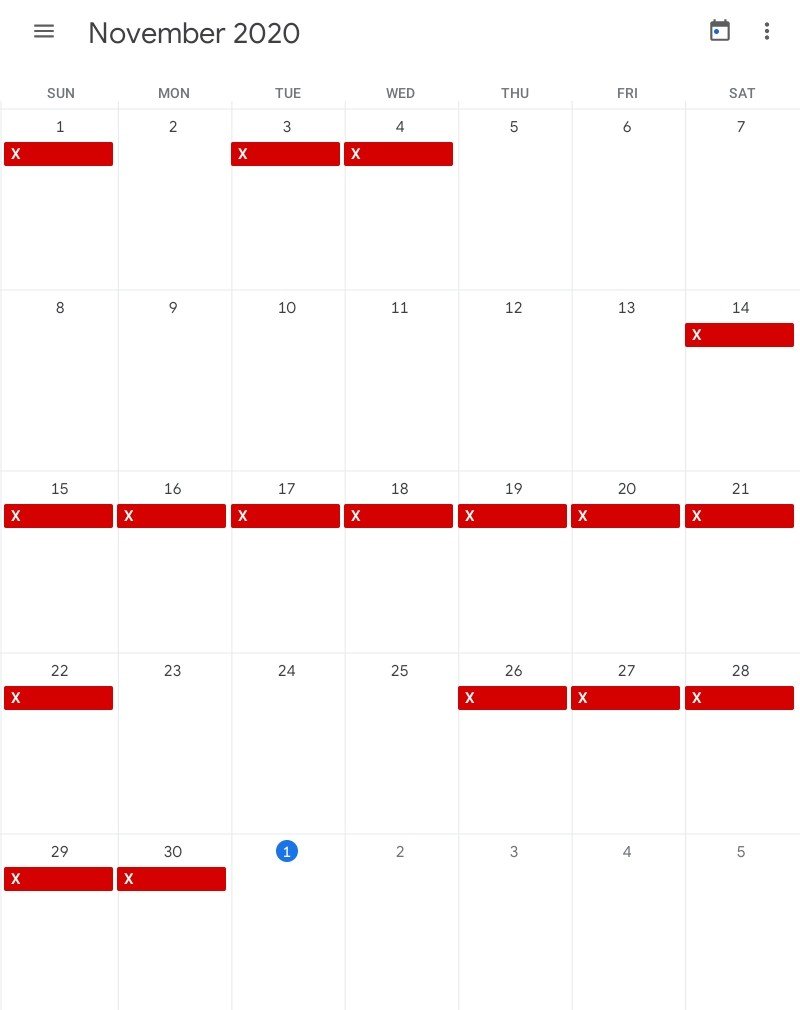The width and height of the screenshot is (800, 1010).
Task: Open the three-dot overflow menu
Action: (x=767, y=31)
